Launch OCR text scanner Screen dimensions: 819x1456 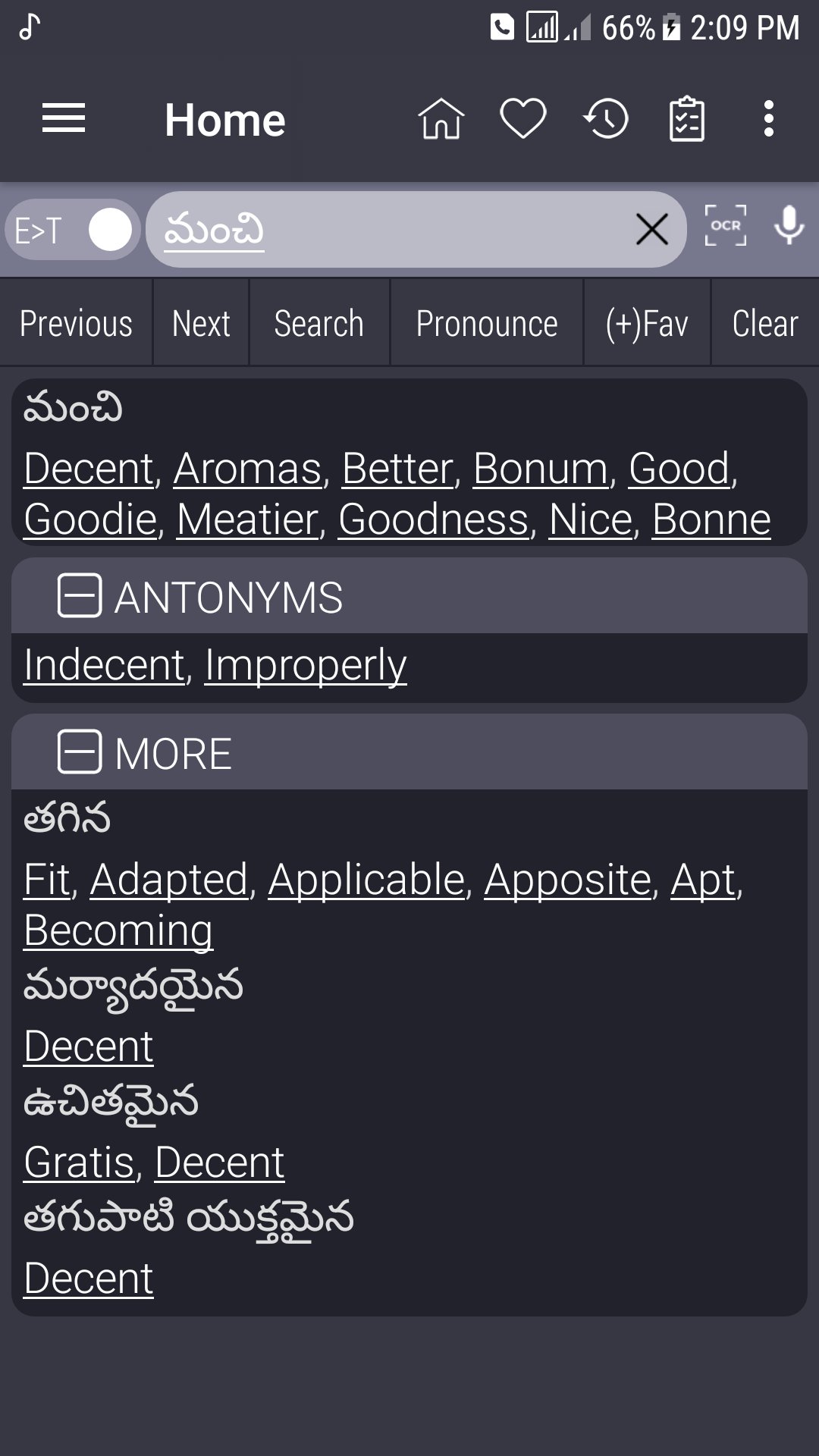click(x=726, y=226)
